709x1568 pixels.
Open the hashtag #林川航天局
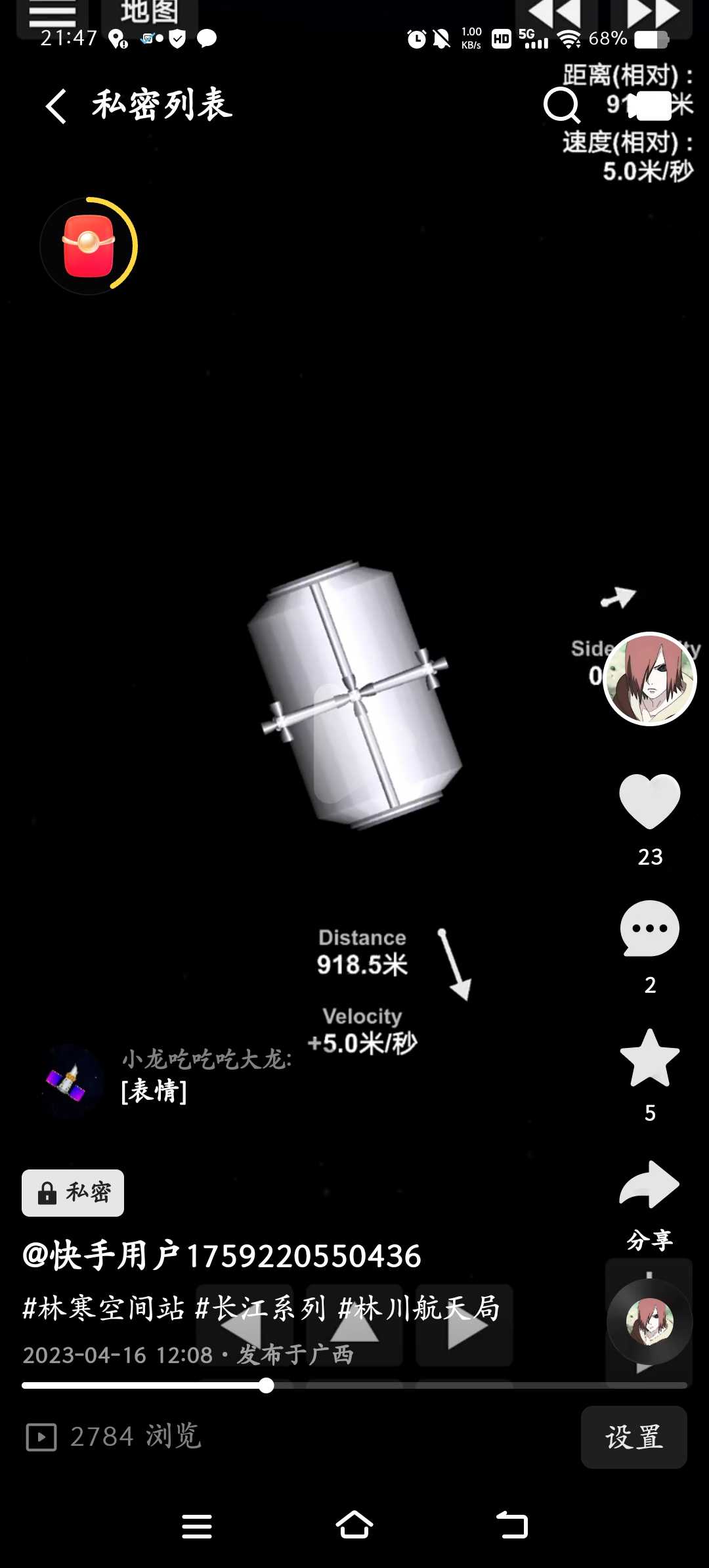(419, 1308)
